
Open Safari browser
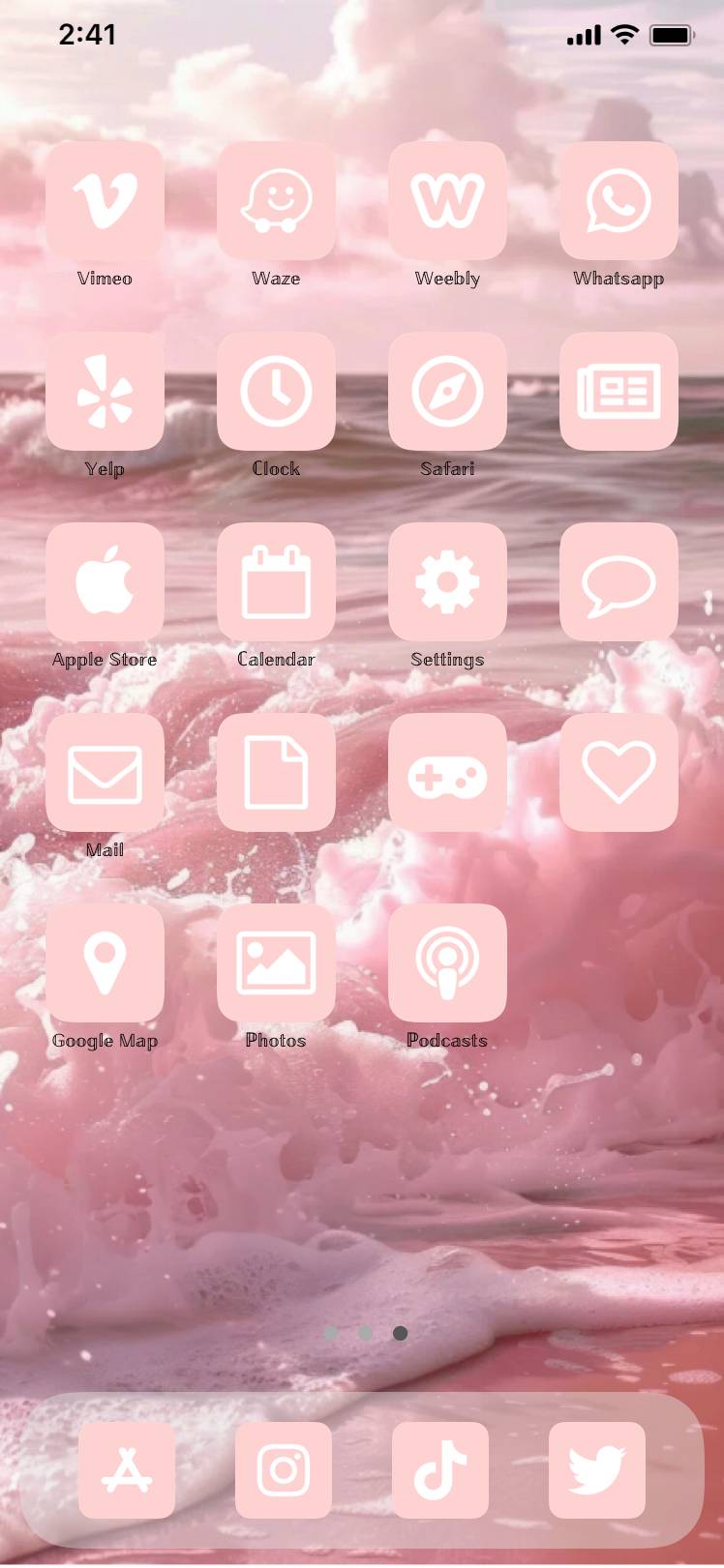point(447,391)
